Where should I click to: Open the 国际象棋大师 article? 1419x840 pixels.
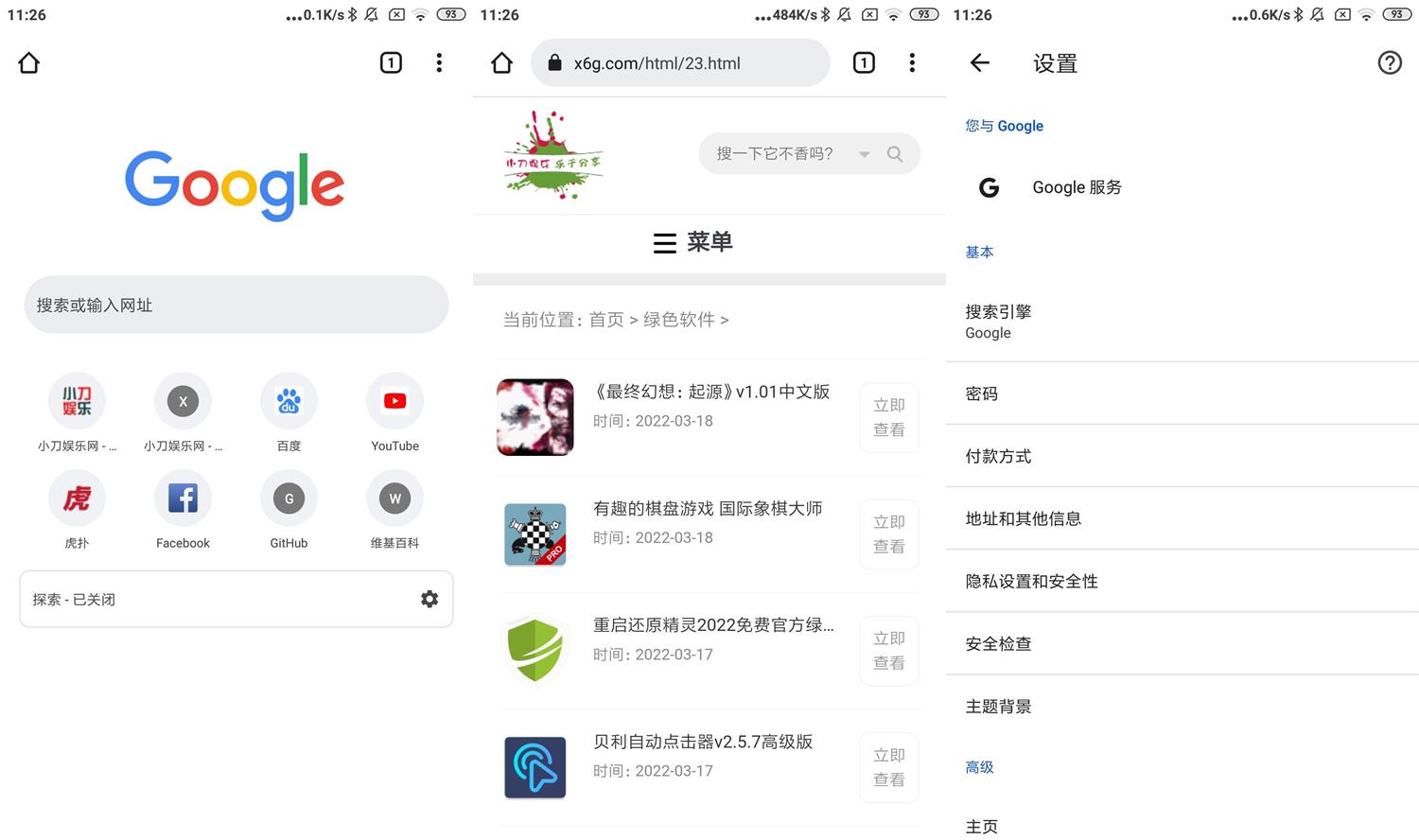(707, 509)
